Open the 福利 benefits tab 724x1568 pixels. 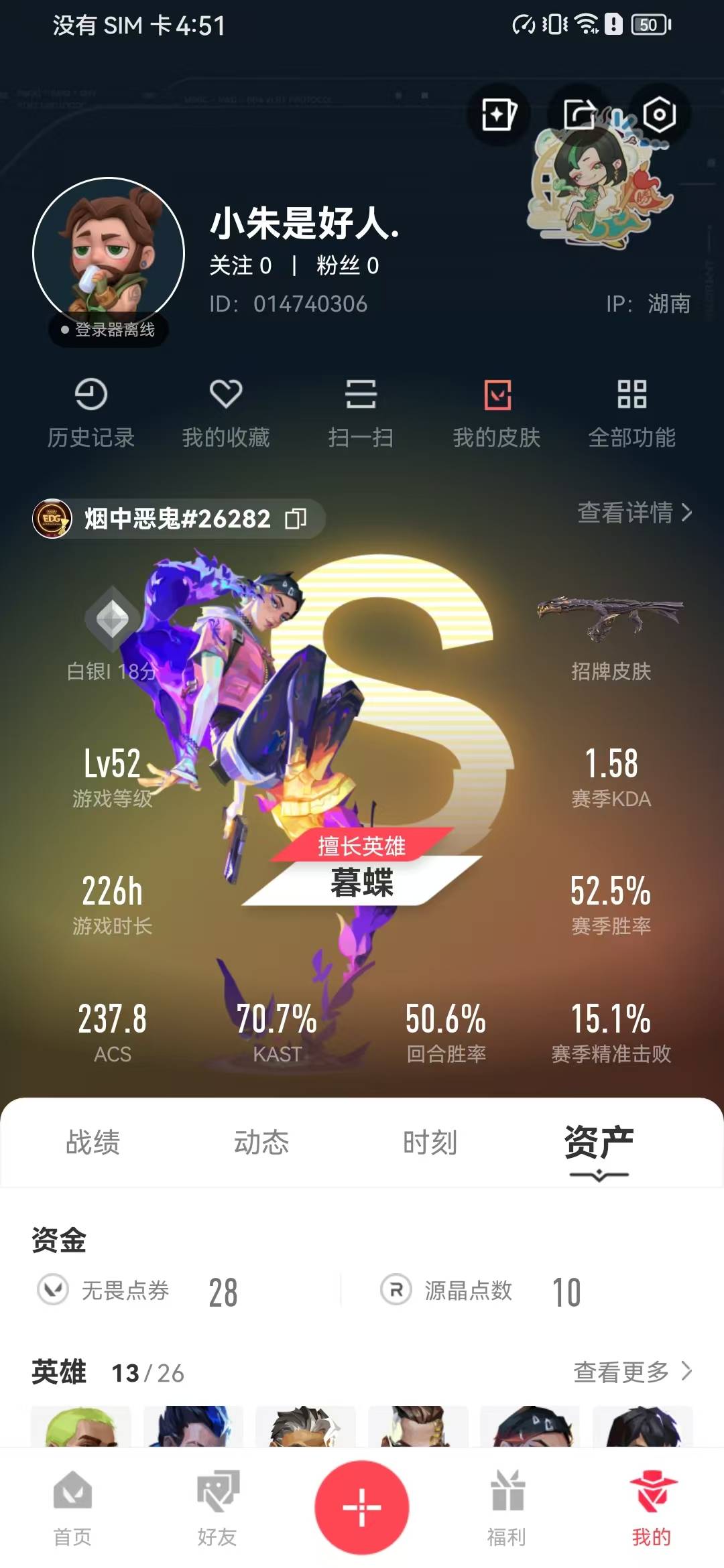(x=507, y=1508)
